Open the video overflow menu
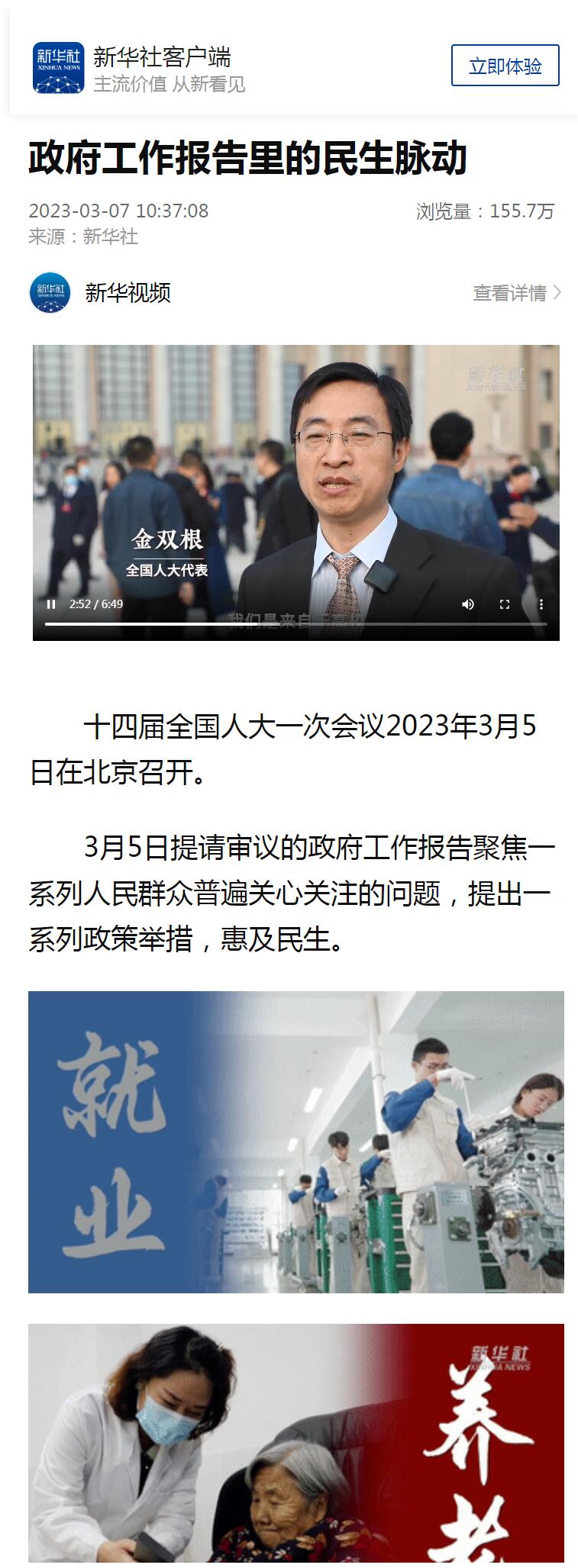 (541, 604)
